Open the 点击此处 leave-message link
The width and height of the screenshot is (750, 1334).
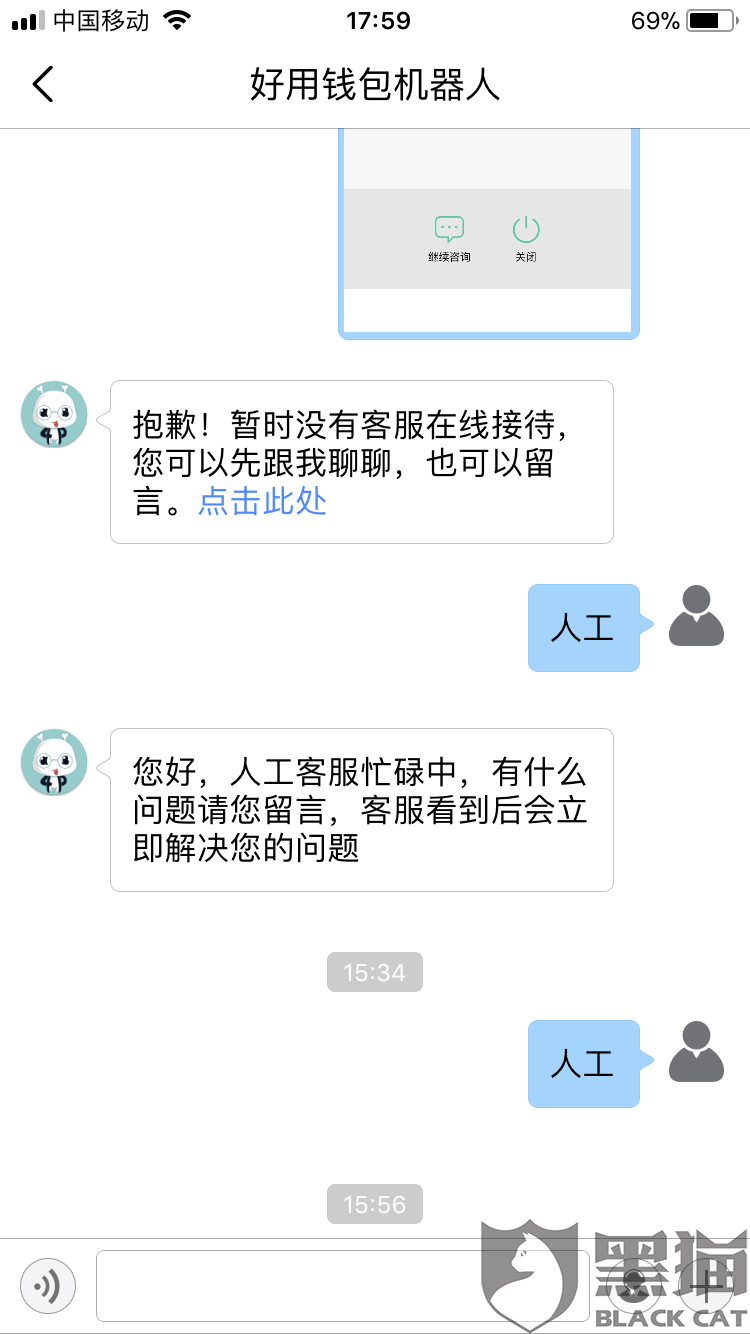[262, 500]
